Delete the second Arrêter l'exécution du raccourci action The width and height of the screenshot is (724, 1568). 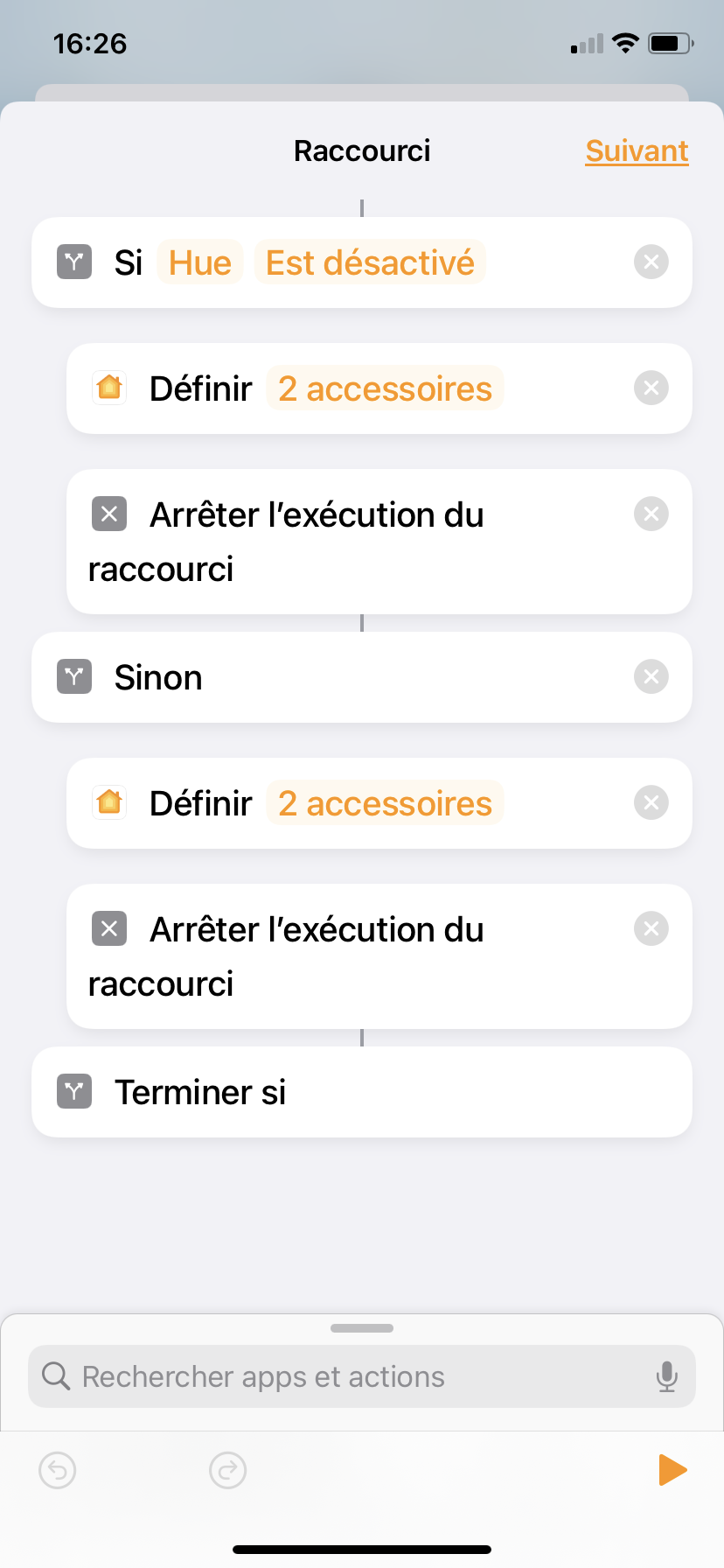651,928
